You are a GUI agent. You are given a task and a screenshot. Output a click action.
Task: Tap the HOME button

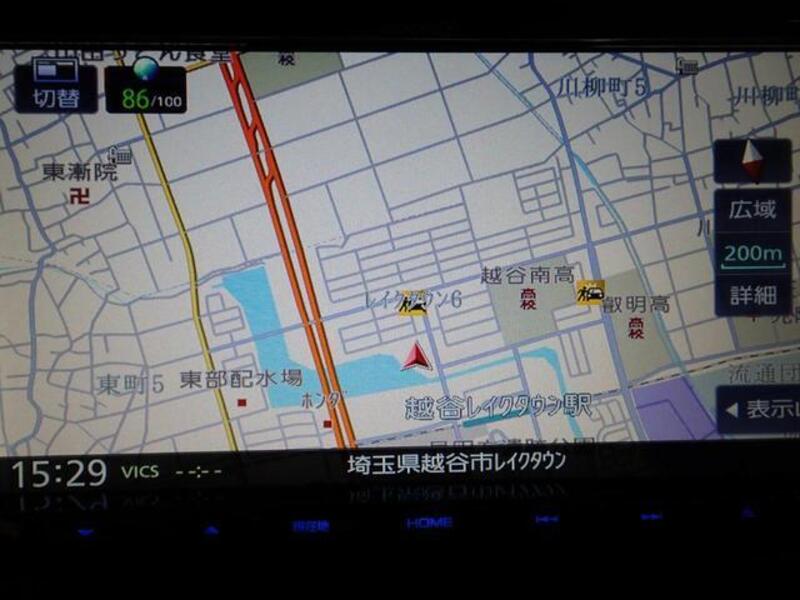(x=428, y=522)
